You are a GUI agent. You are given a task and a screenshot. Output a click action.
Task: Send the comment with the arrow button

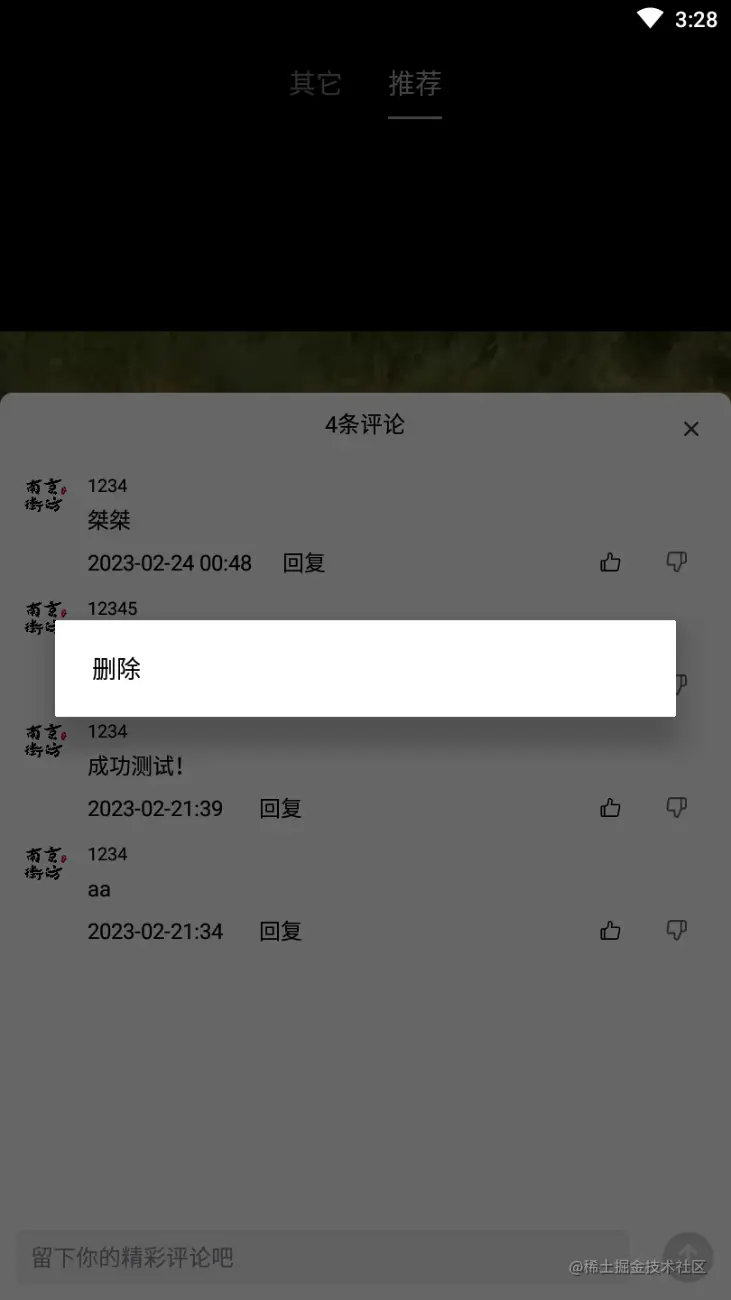[x=688, y=1256]
